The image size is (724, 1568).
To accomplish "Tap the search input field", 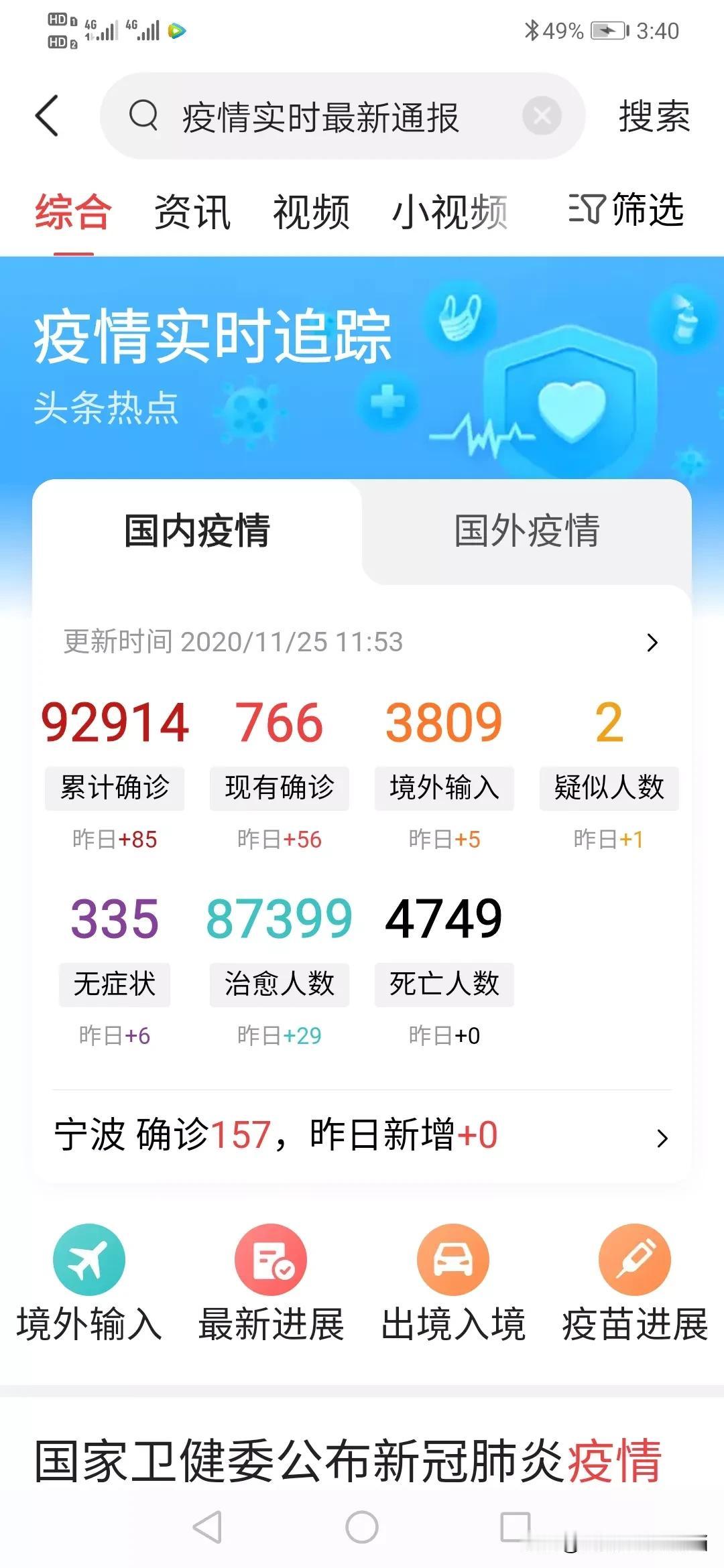I will pyautogui.click(x=322, y=115).
